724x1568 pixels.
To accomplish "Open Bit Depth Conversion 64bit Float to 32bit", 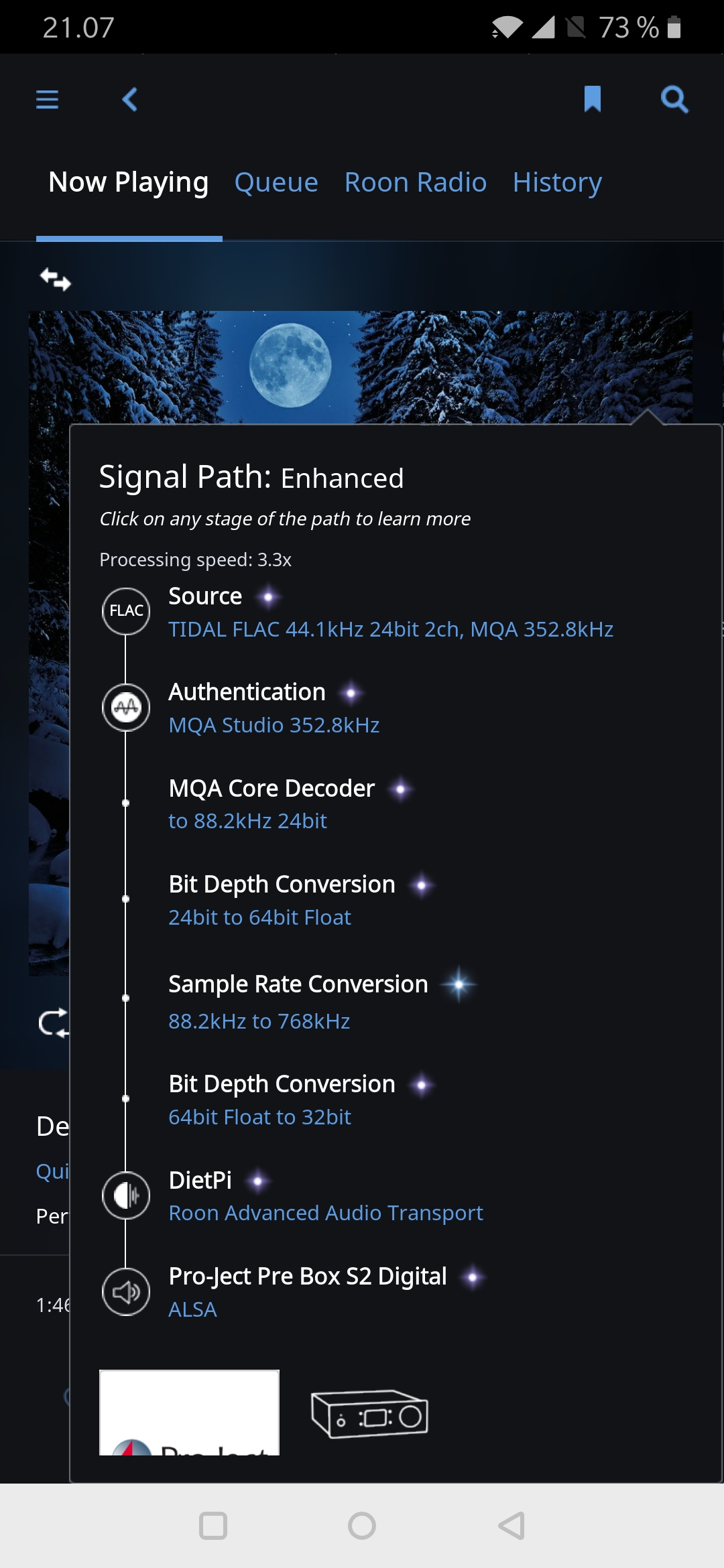I will click(x=282, y=1100).
